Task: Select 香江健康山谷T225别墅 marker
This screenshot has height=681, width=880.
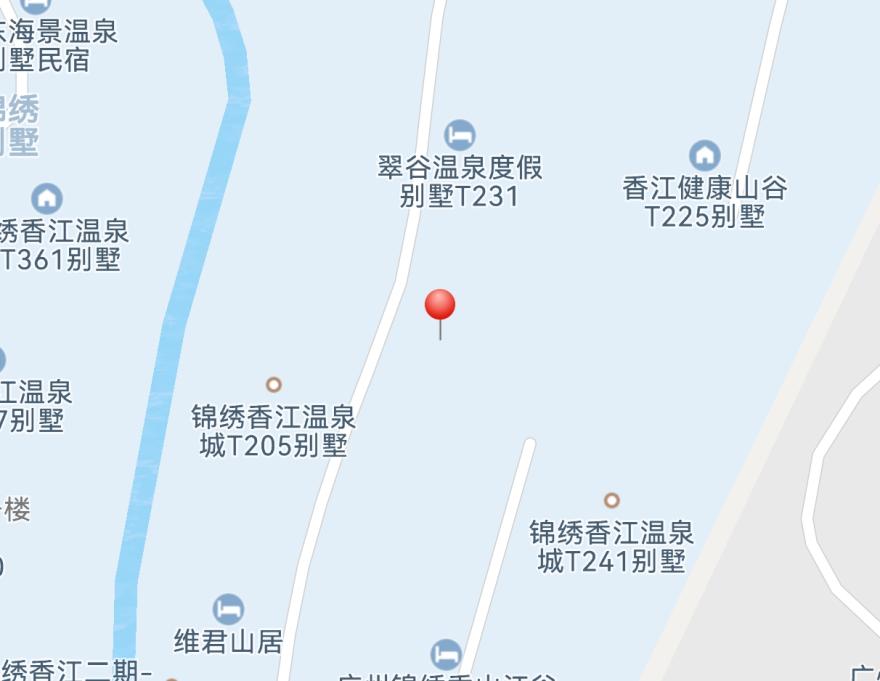Action: 705,156
